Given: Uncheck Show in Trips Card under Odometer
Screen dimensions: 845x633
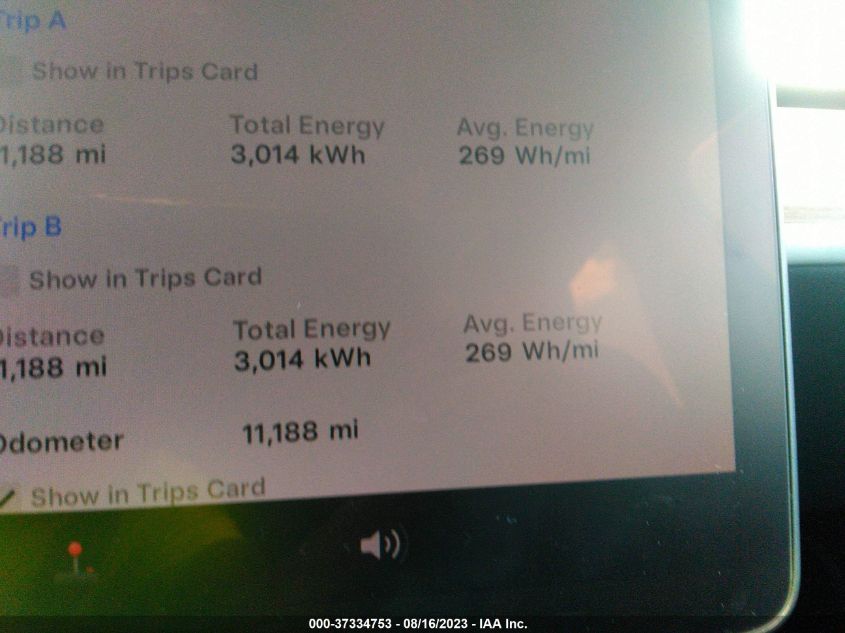Looking at the screenshot, I should coord(9,496).
